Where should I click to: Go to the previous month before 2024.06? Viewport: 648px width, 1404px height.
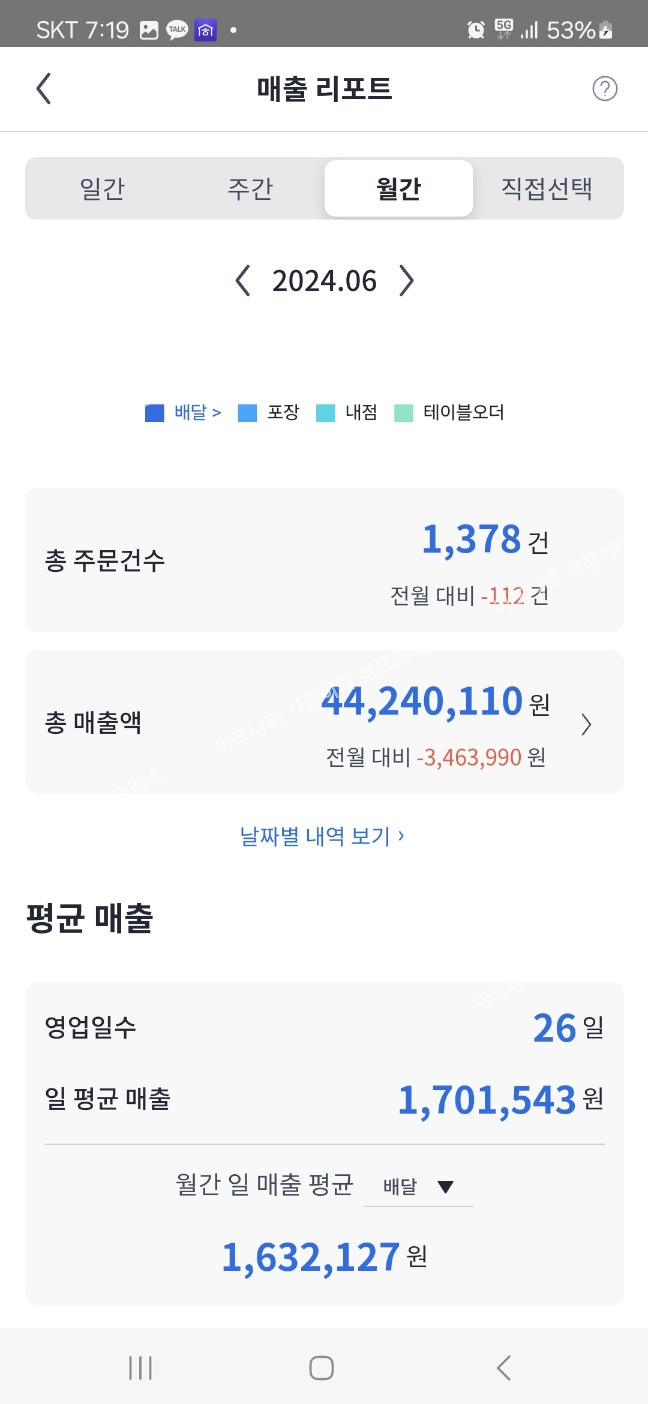tap(242, 281)
